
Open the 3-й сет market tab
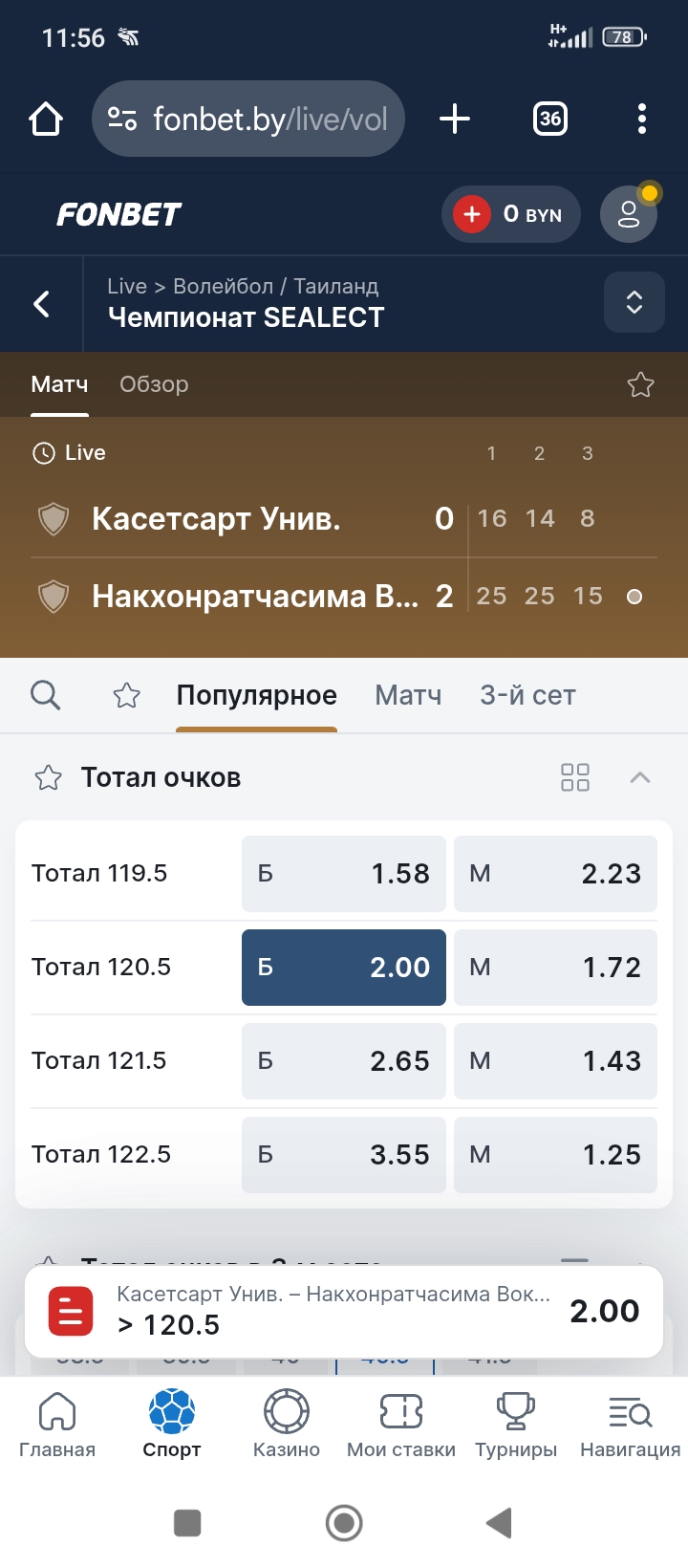(x=527, y=695)
